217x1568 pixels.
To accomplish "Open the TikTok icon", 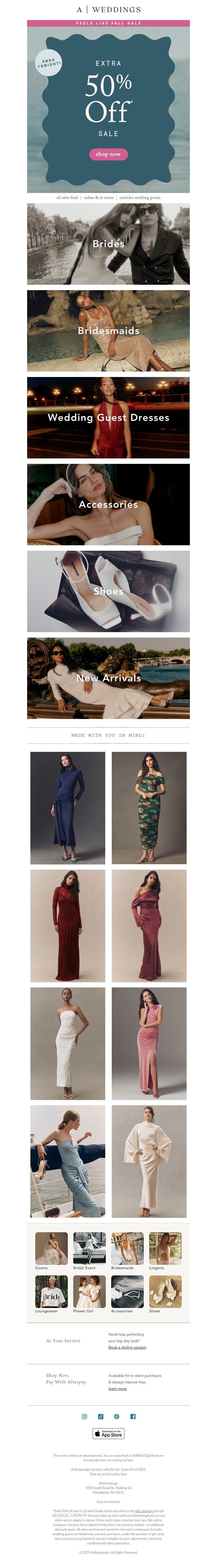I will [100, 1417].
